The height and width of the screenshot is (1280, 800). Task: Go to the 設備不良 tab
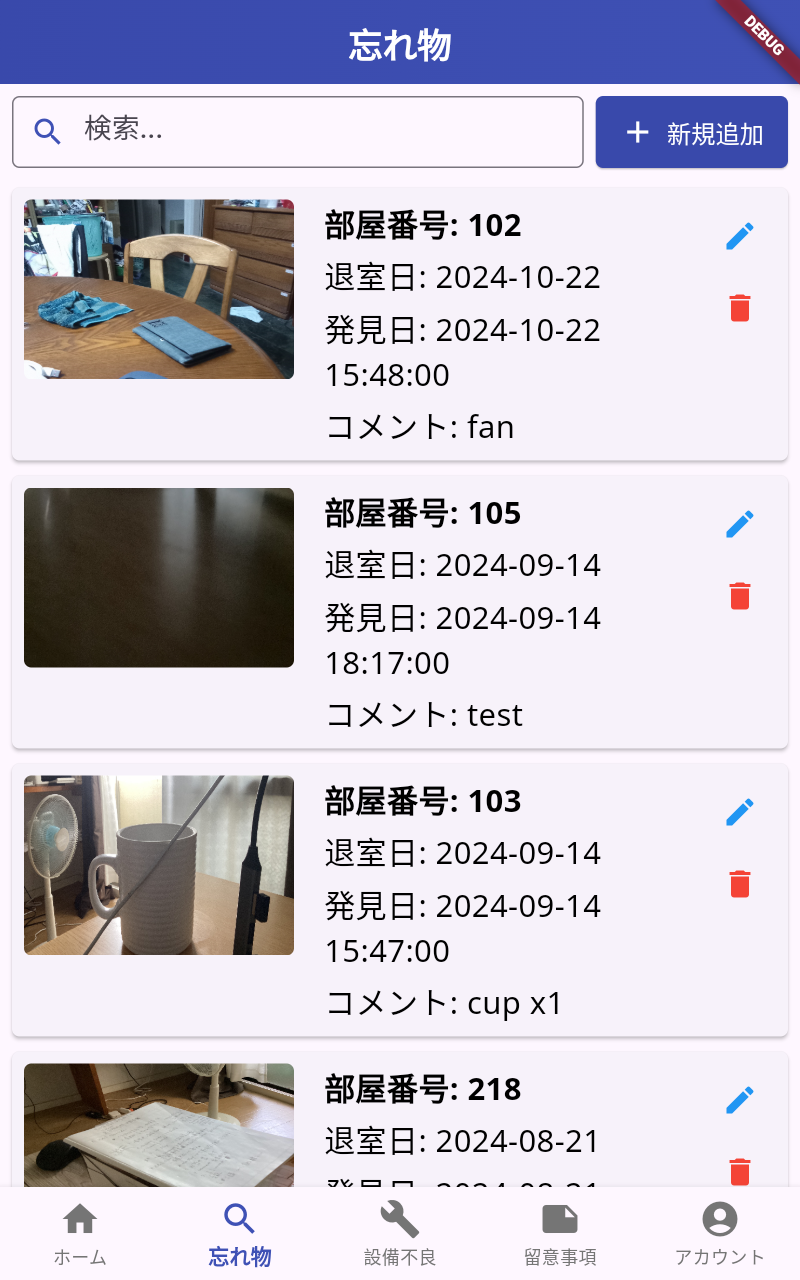400,1234
